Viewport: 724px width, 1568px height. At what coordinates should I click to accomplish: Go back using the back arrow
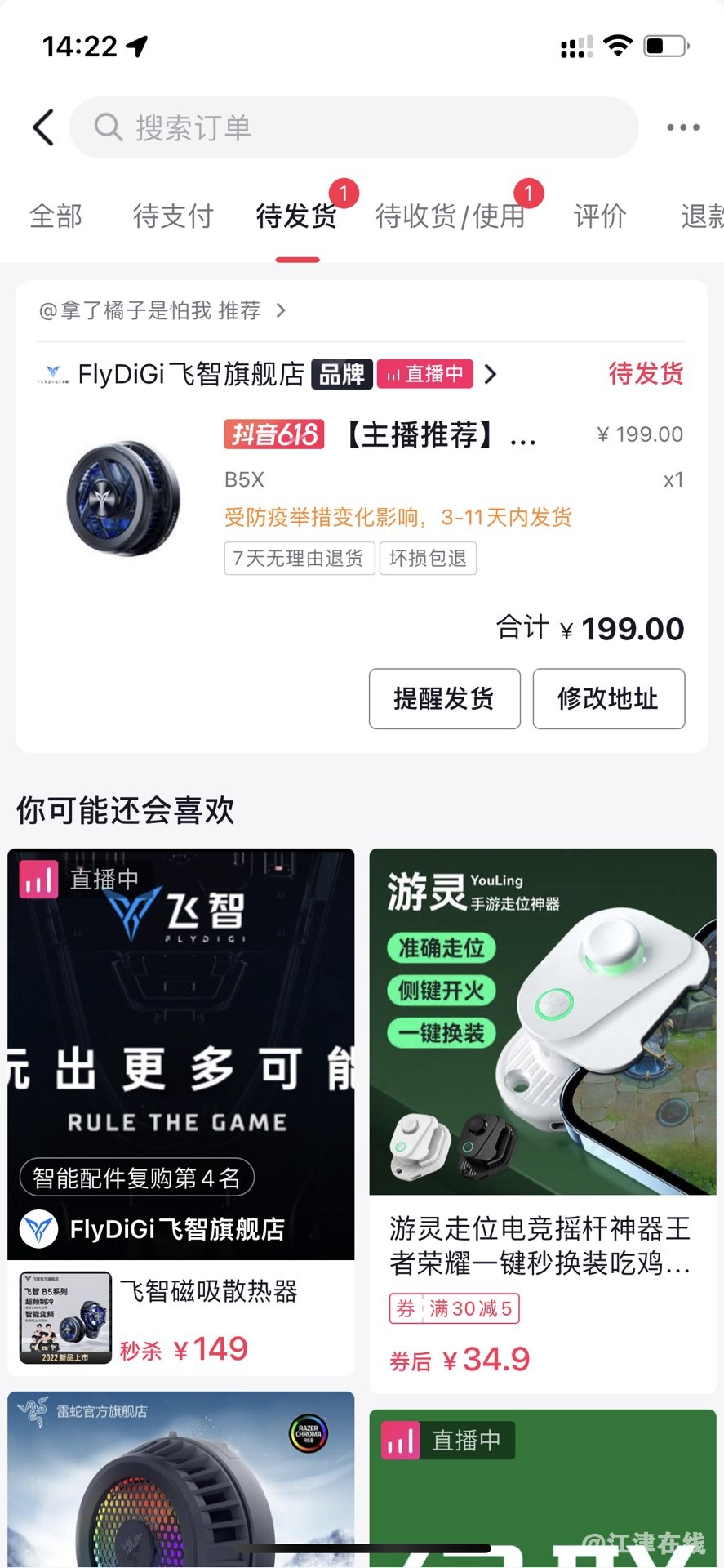tap(43, 127)
